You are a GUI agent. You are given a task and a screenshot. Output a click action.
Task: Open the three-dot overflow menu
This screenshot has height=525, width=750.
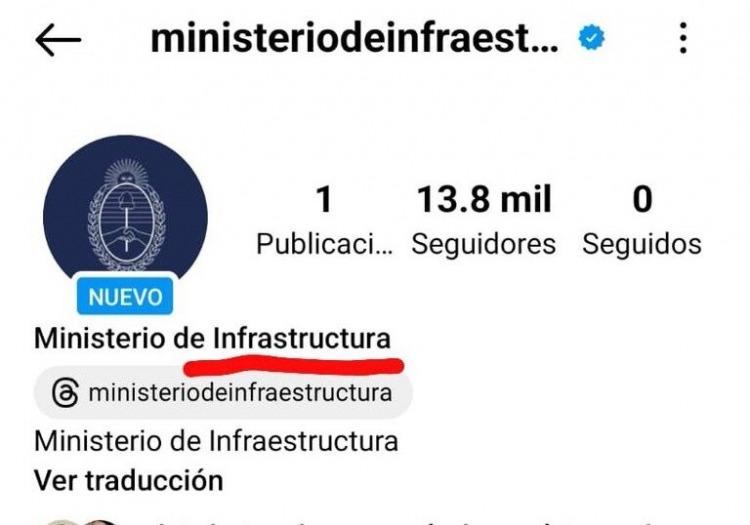[683, 39]
